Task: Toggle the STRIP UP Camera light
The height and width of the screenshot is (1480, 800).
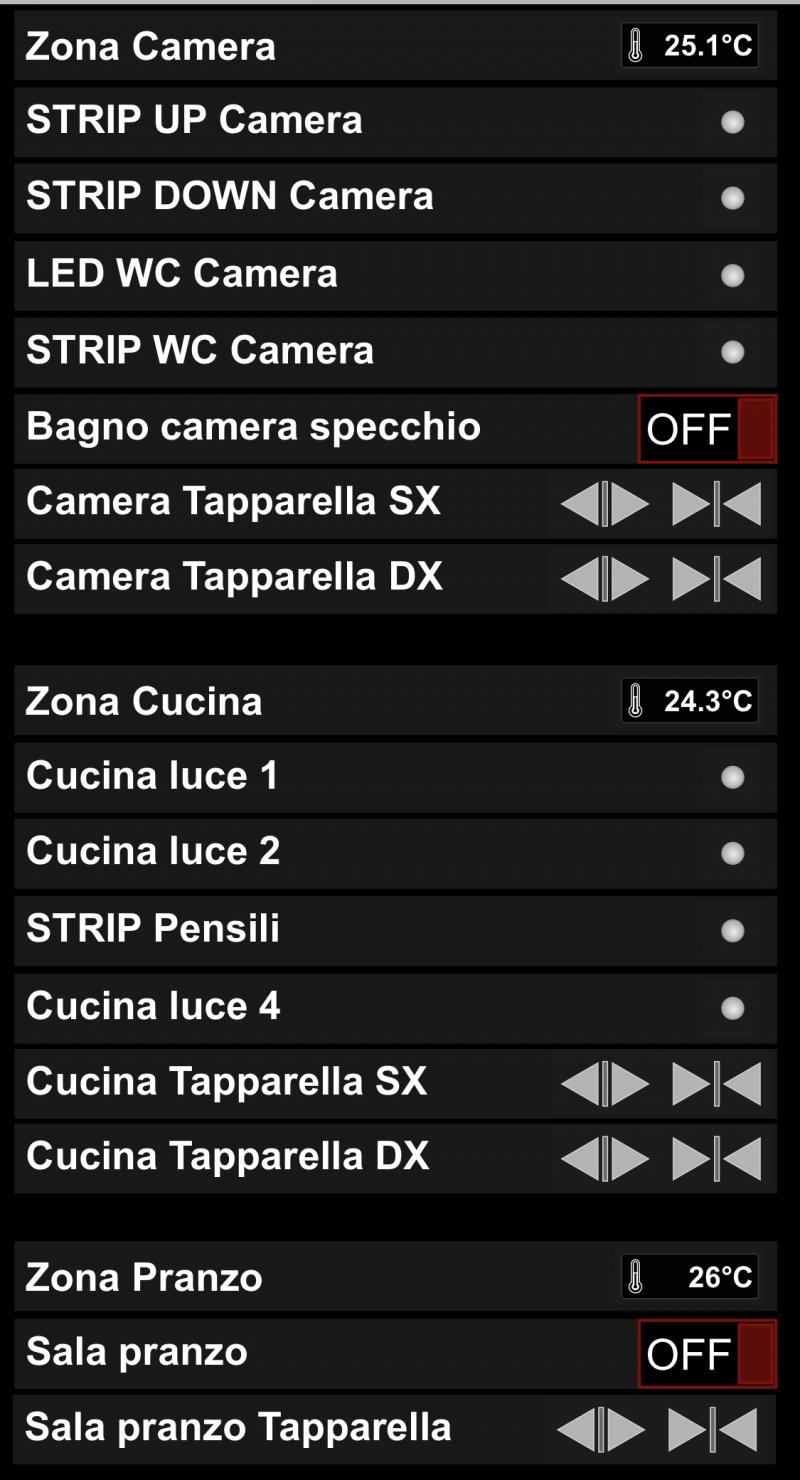Action: 733,122
